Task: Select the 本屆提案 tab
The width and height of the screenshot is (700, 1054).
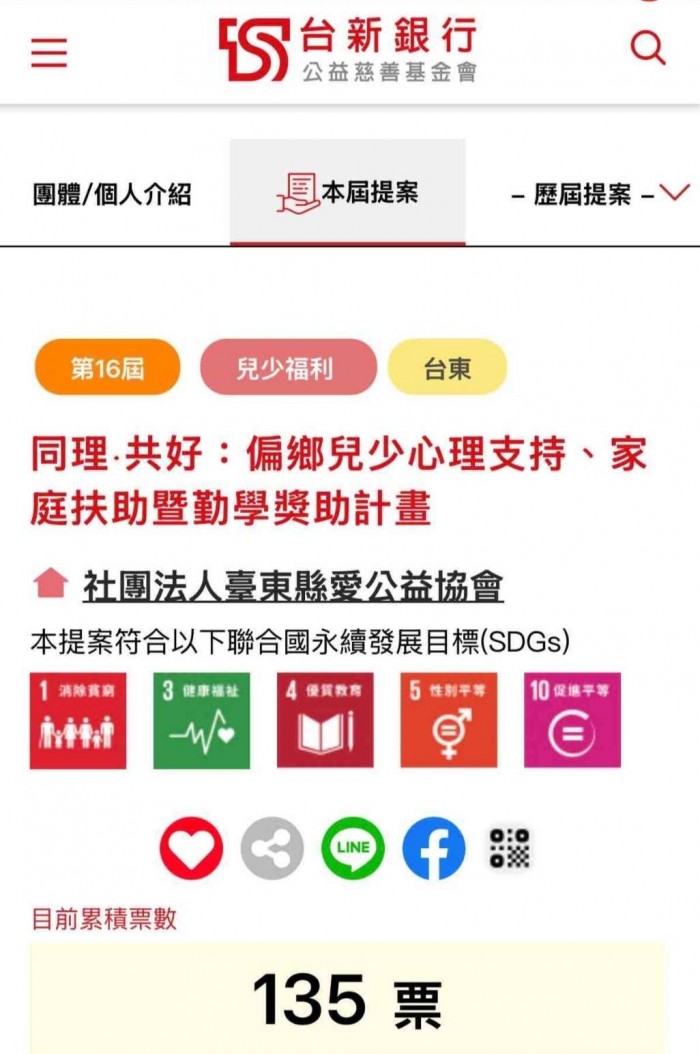Action: (x=348, y=192)
